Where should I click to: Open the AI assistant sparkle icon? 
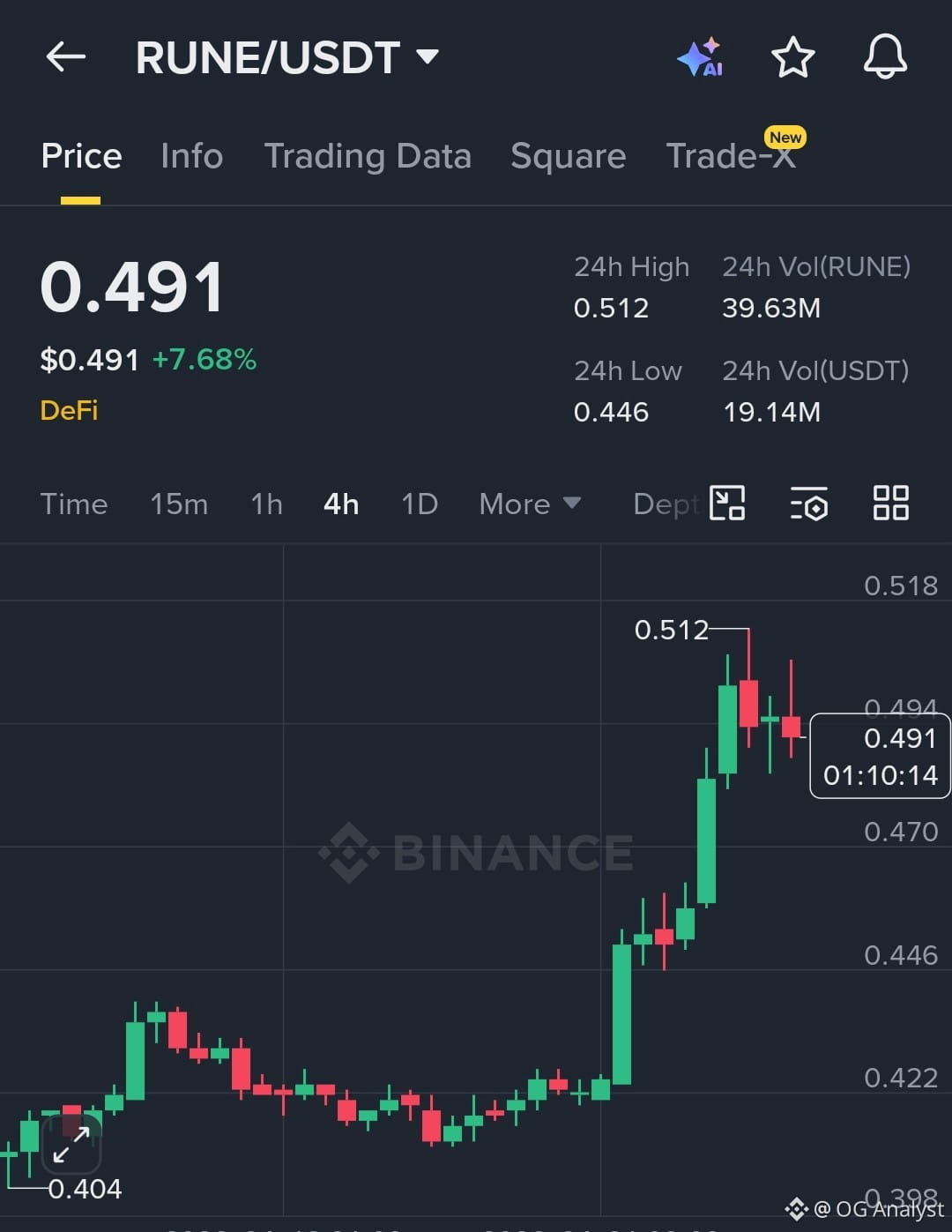pos(701,57)
